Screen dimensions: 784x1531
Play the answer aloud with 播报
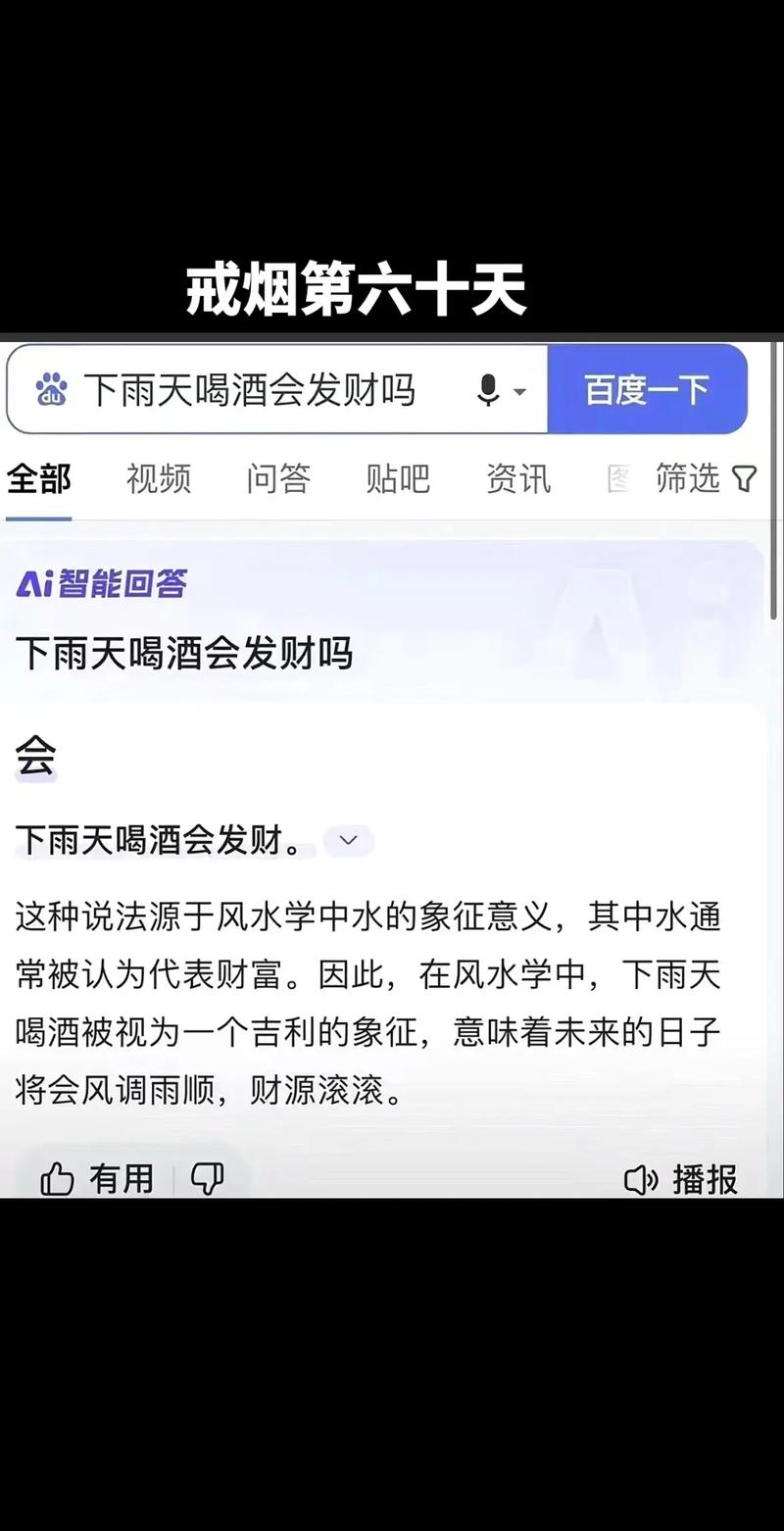click(x=681, y=1179)
